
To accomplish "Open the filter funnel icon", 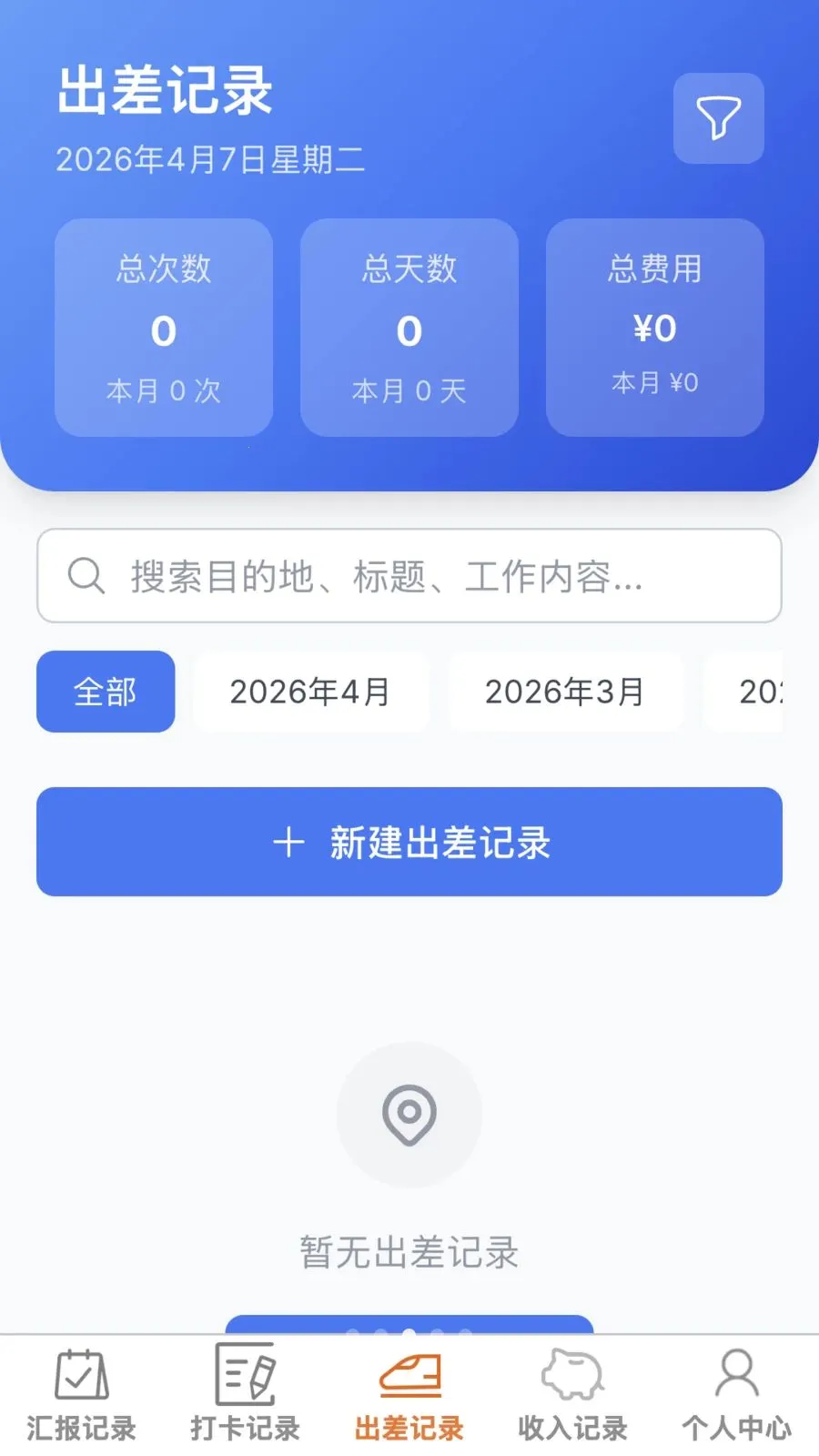I will pos(718,119).
